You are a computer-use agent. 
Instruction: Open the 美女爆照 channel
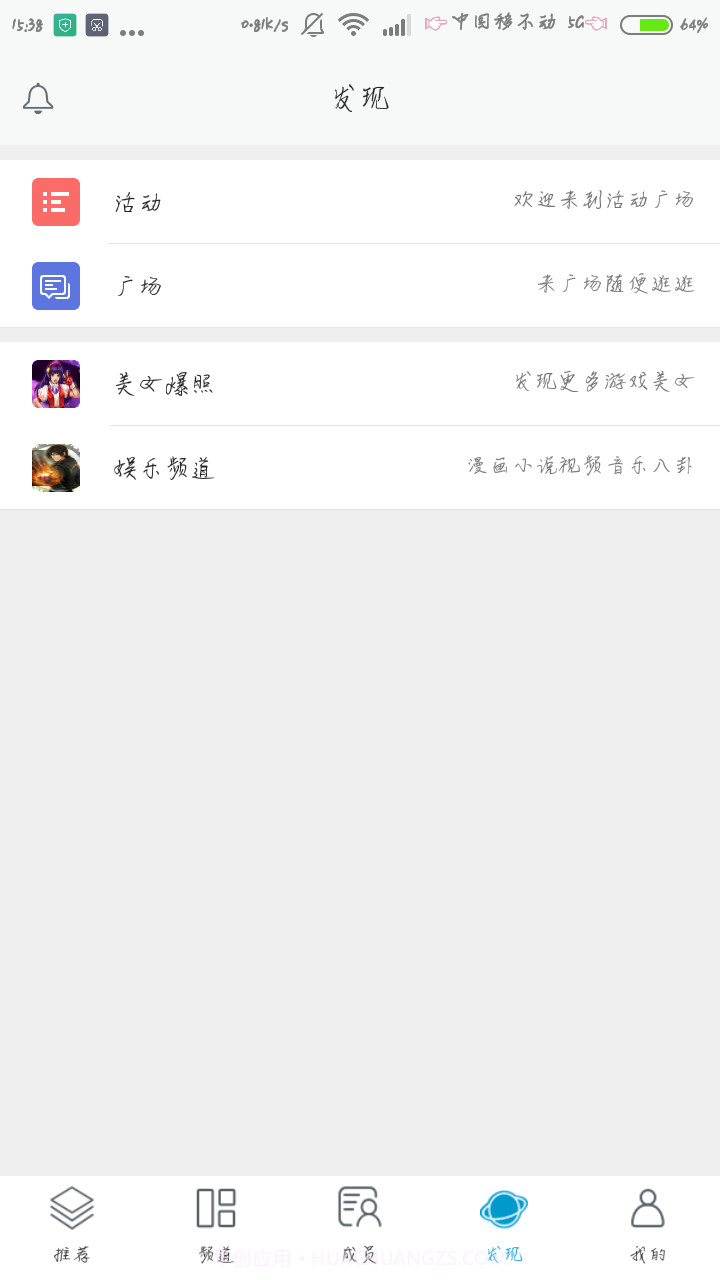[x=360, y=384]
